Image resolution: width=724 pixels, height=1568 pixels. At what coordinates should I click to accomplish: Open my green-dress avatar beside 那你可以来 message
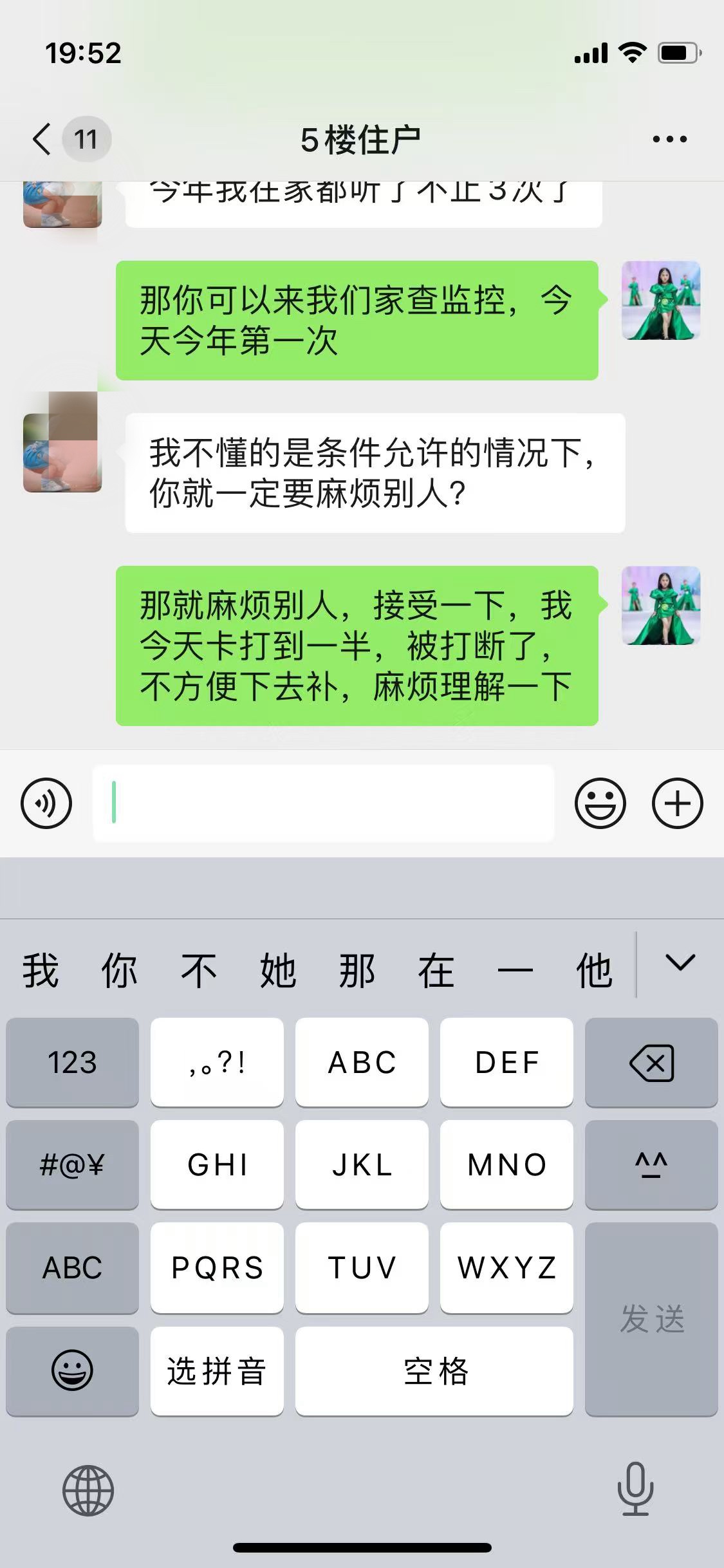661,300
